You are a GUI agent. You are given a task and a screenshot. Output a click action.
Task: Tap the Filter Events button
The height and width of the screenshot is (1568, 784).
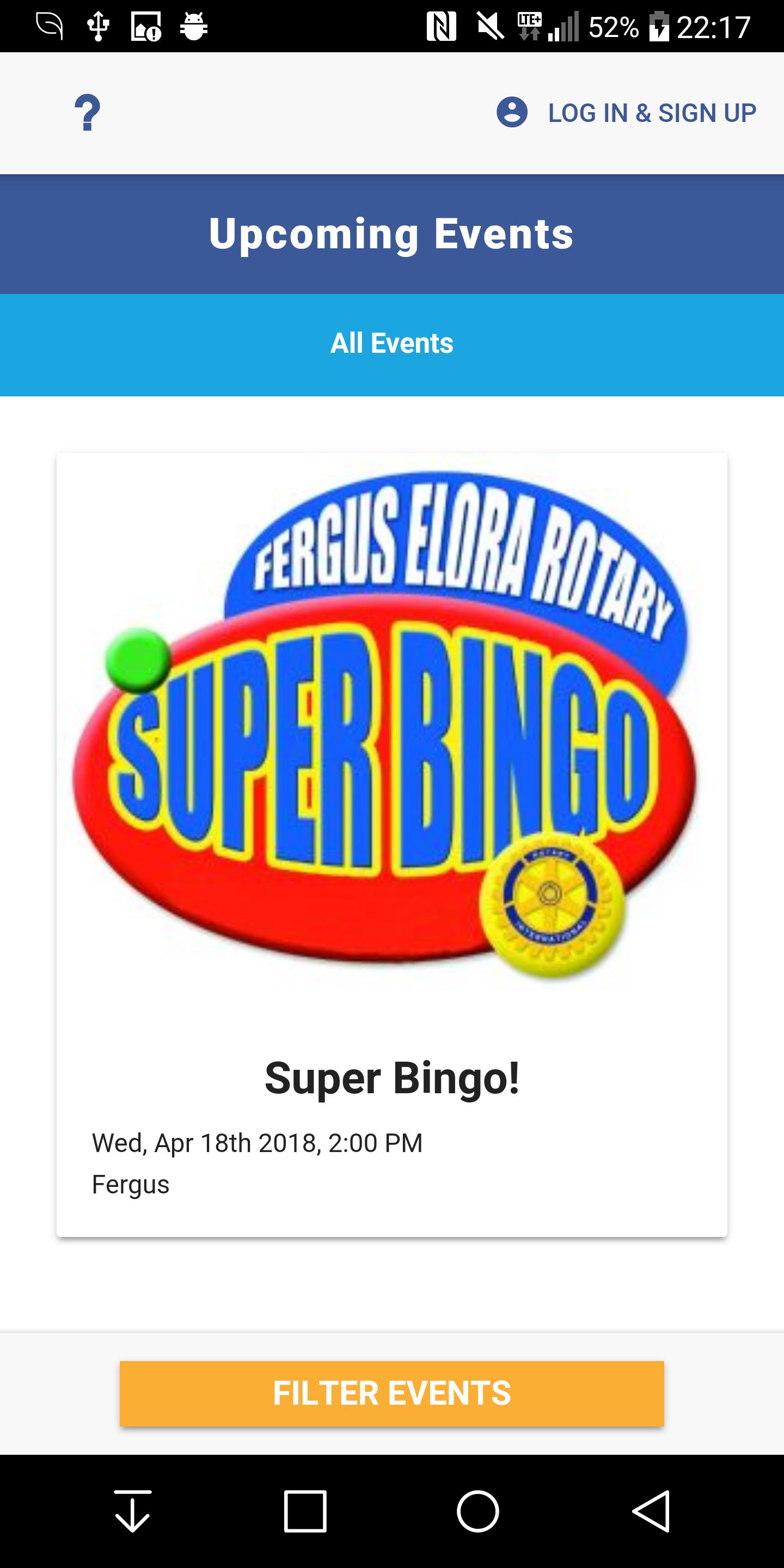coord(392,1393)
